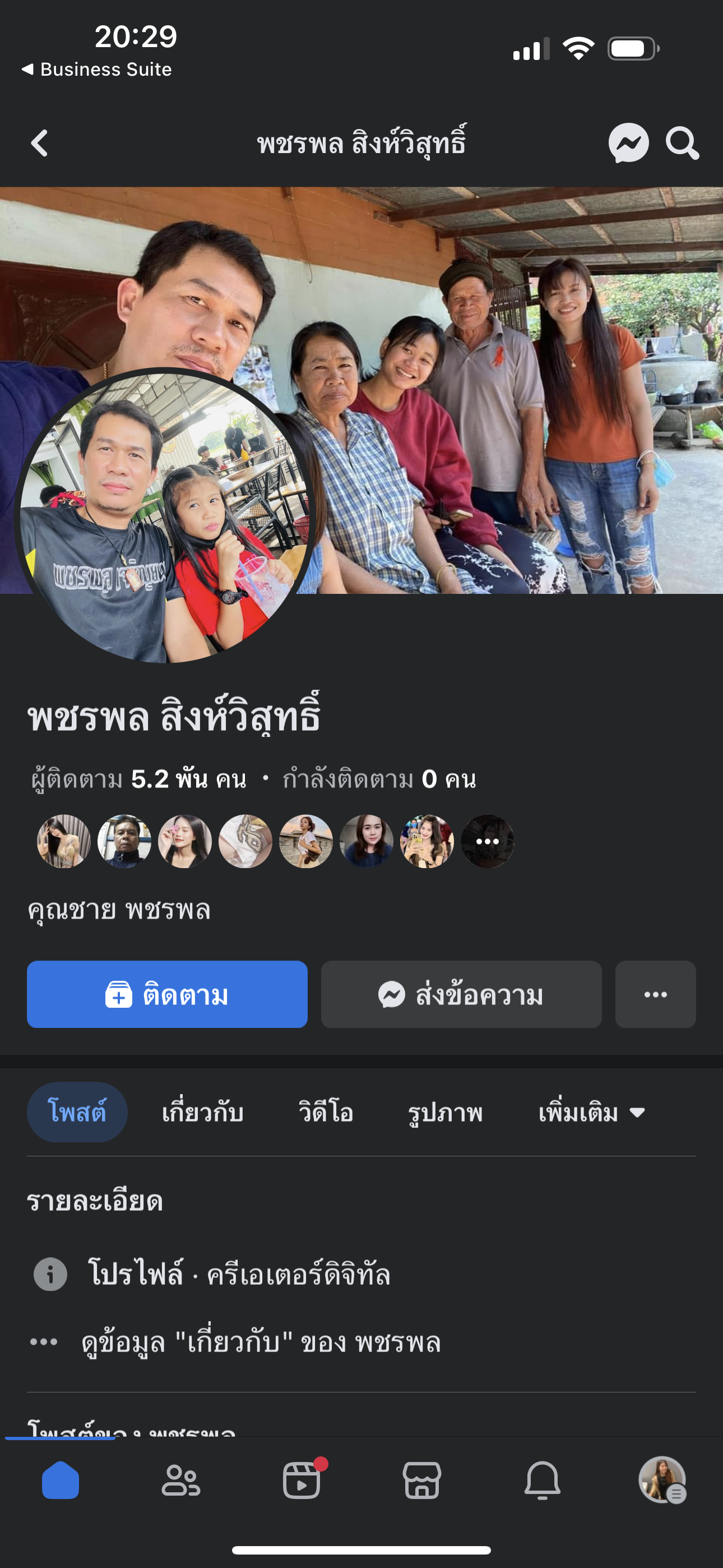Screen dimensions: 723x1568
Task: Show more followers via the dots avatar
Action: click(x=488, y=841)
